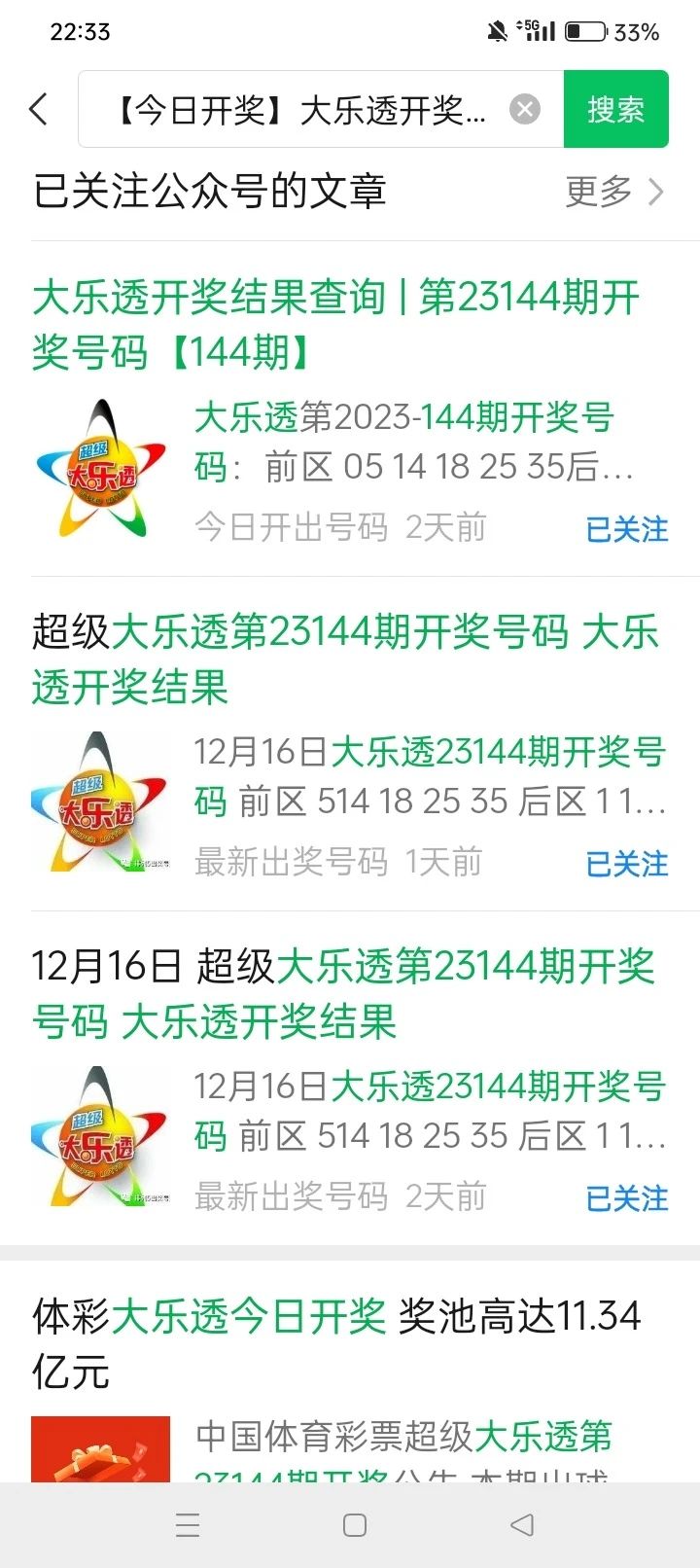Tap 已关注 on the 今日开出号码 result
The image size is (700, 1568).
(627, 529)
